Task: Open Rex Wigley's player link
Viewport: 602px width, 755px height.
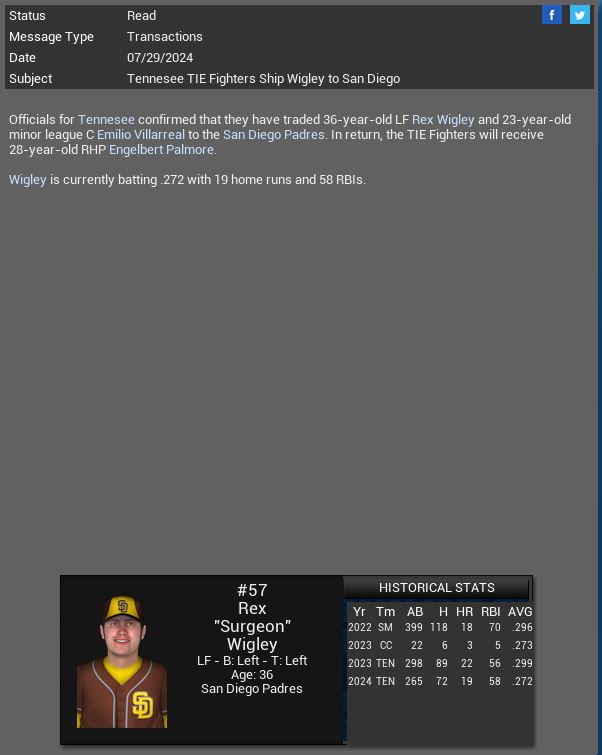Action: (443, 119)
